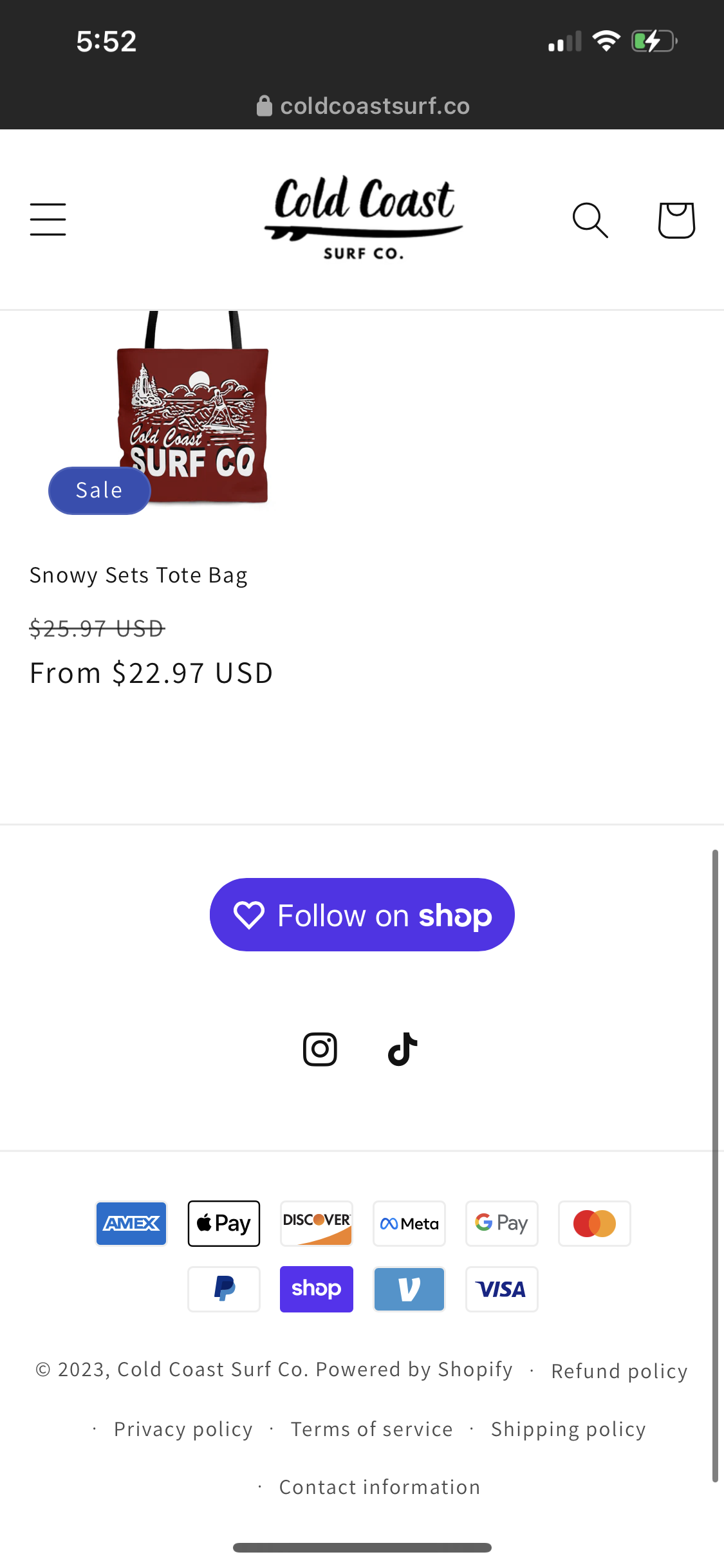The image size is (724, 1568).
Task: View the shopping cart
Action: pos(676,220)
